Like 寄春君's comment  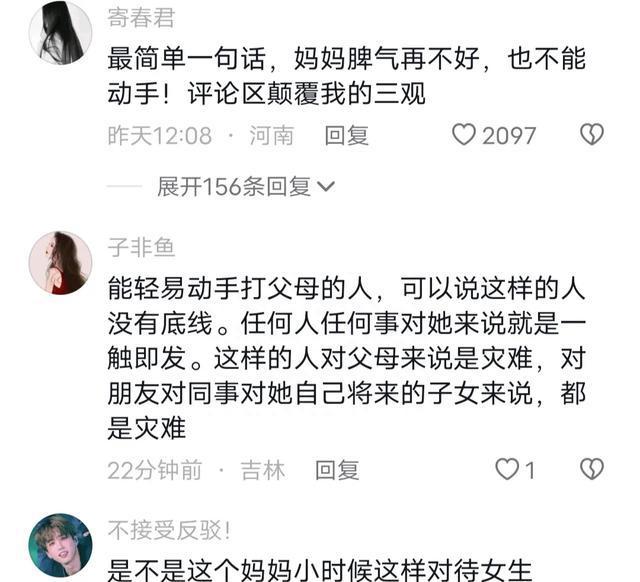point(464,135)
